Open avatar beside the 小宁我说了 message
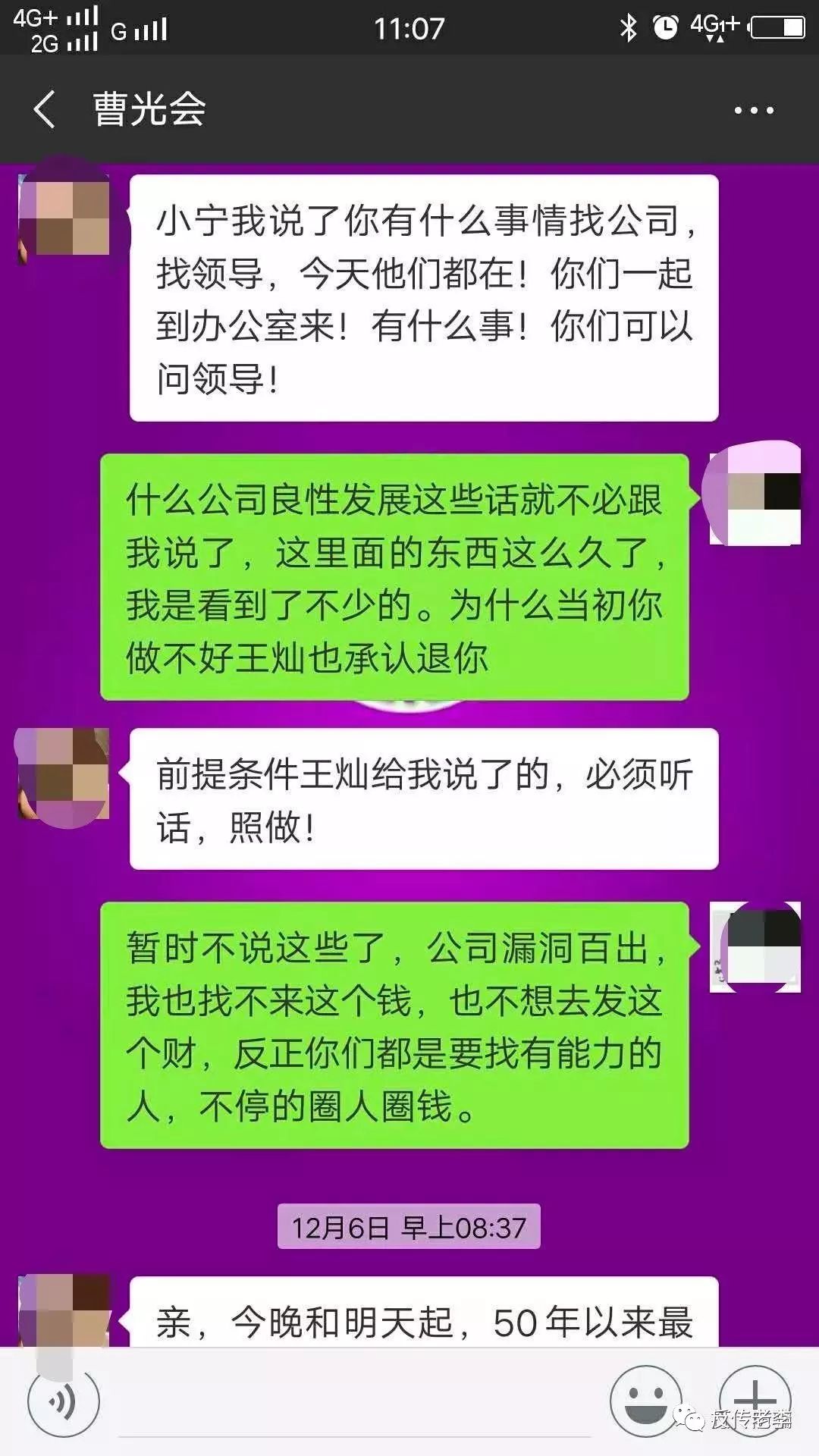This screenshot has width=819, height=1456. (64, 218)
